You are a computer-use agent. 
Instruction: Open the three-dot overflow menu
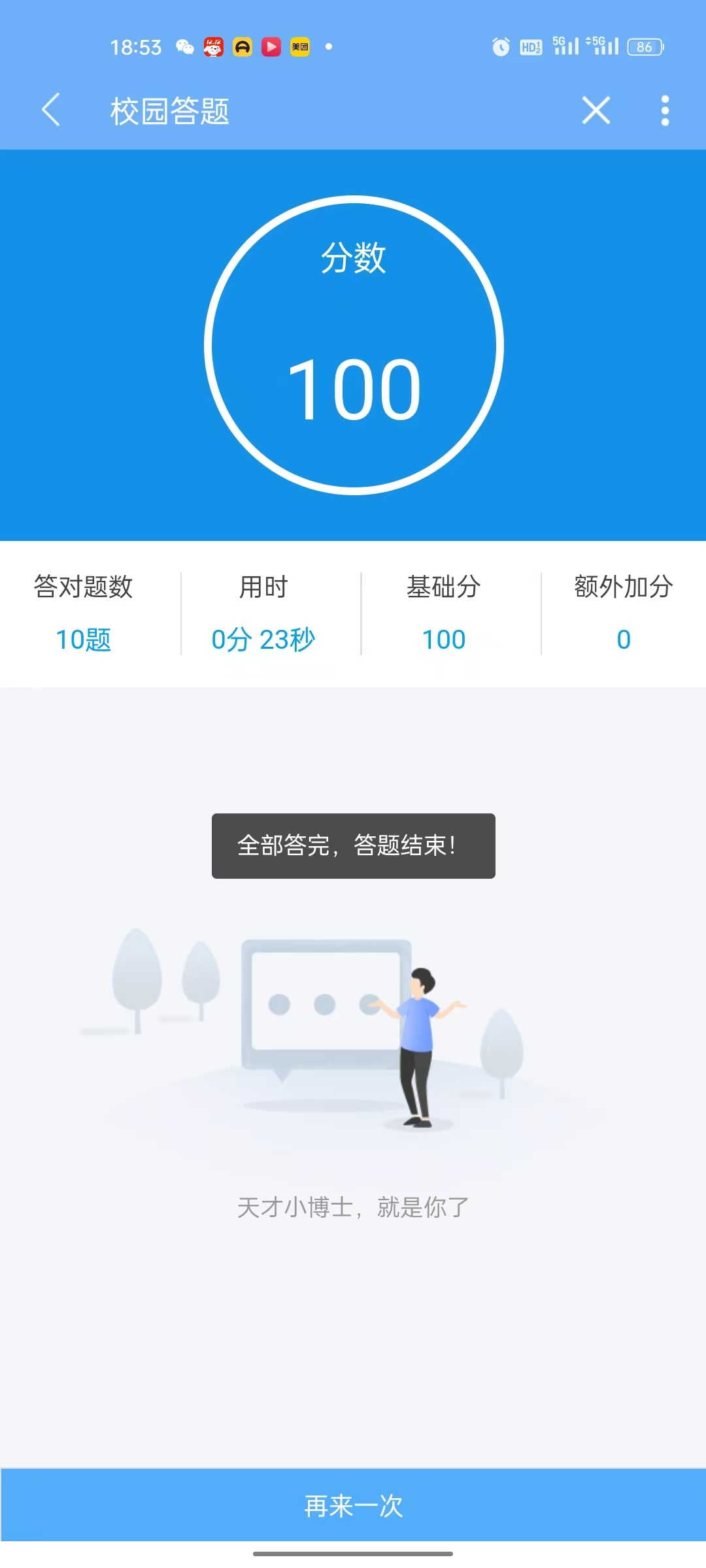pyautogui.click(x=665, y=110)
